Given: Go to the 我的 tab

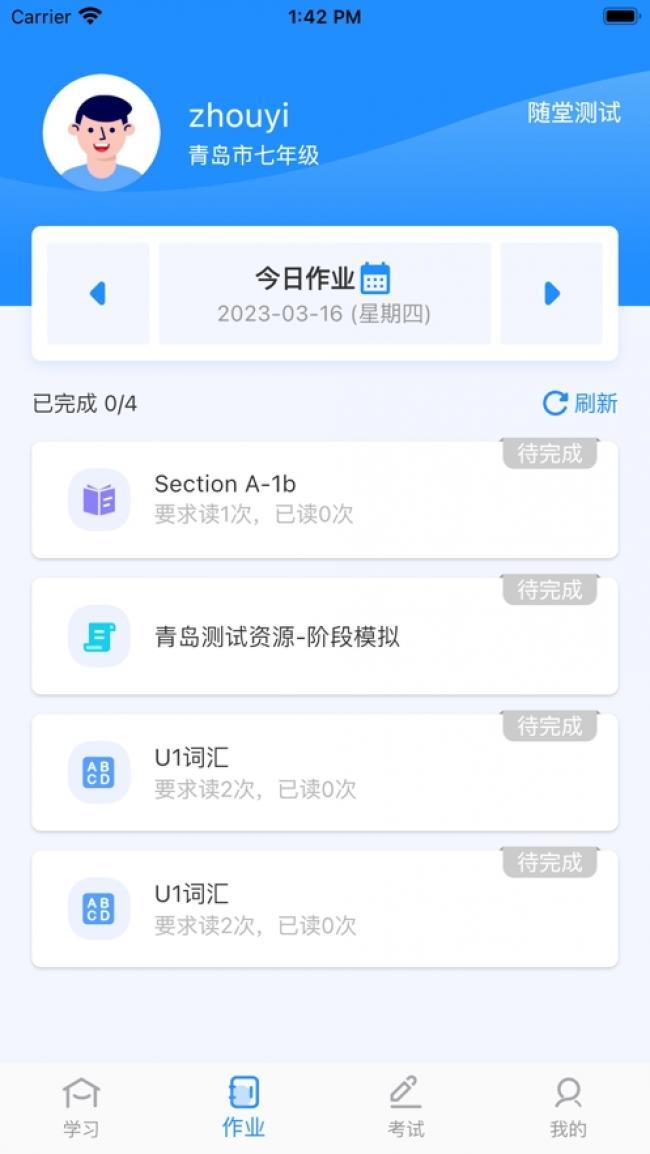Looking at the screenshot, I should pos(568,1108).
